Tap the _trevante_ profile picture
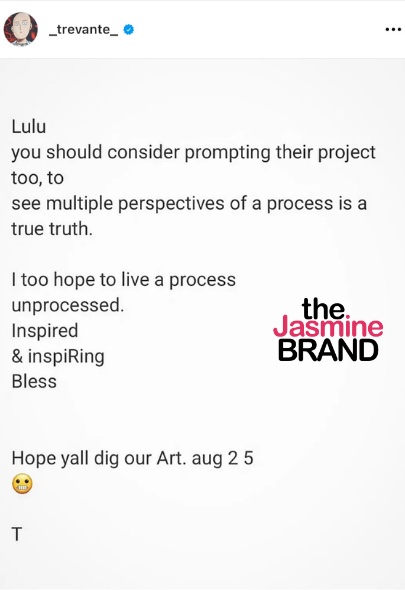Image resolution: width=405 pixels, height=590 pixels. pos(21,29)
